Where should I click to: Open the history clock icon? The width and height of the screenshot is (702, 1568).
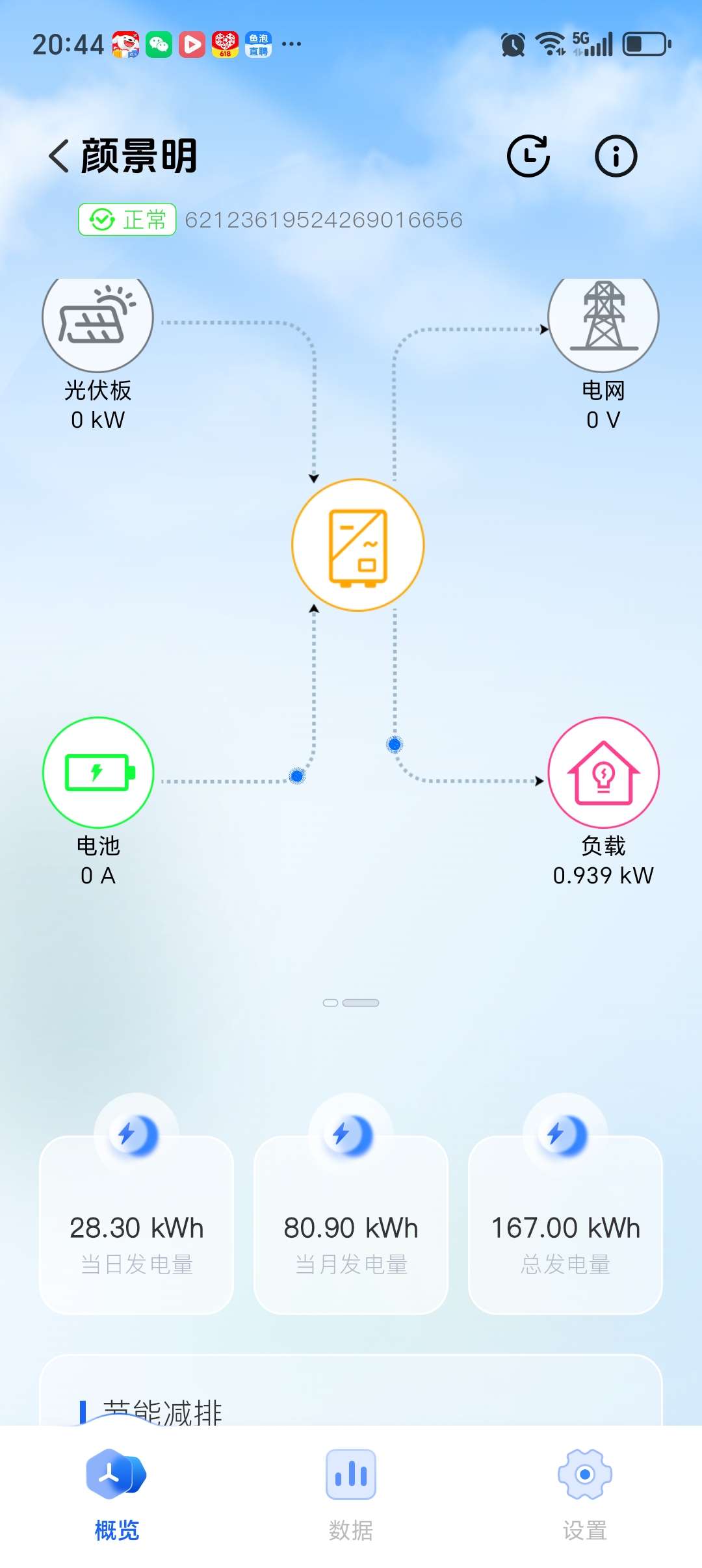[x=528, y=156]
